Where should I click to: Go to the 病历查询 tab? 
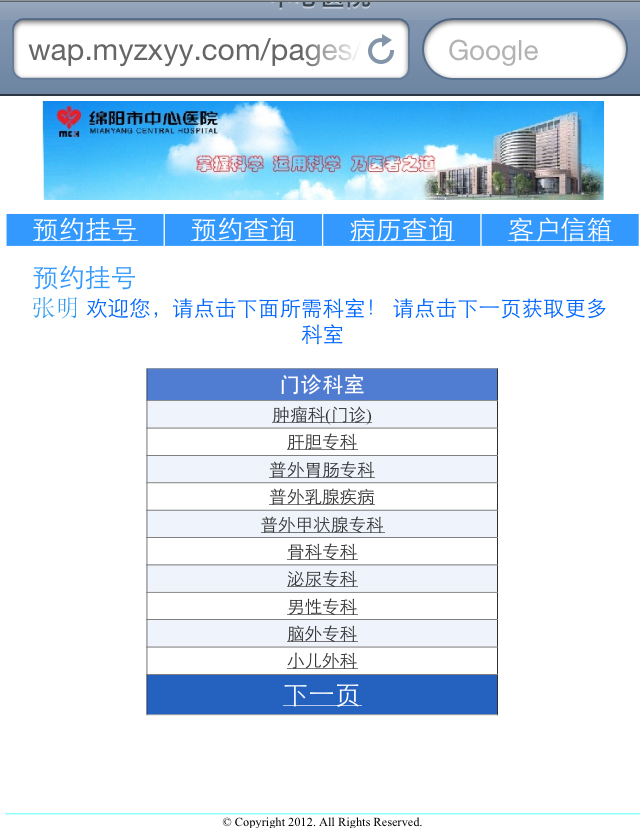point(401,230)
